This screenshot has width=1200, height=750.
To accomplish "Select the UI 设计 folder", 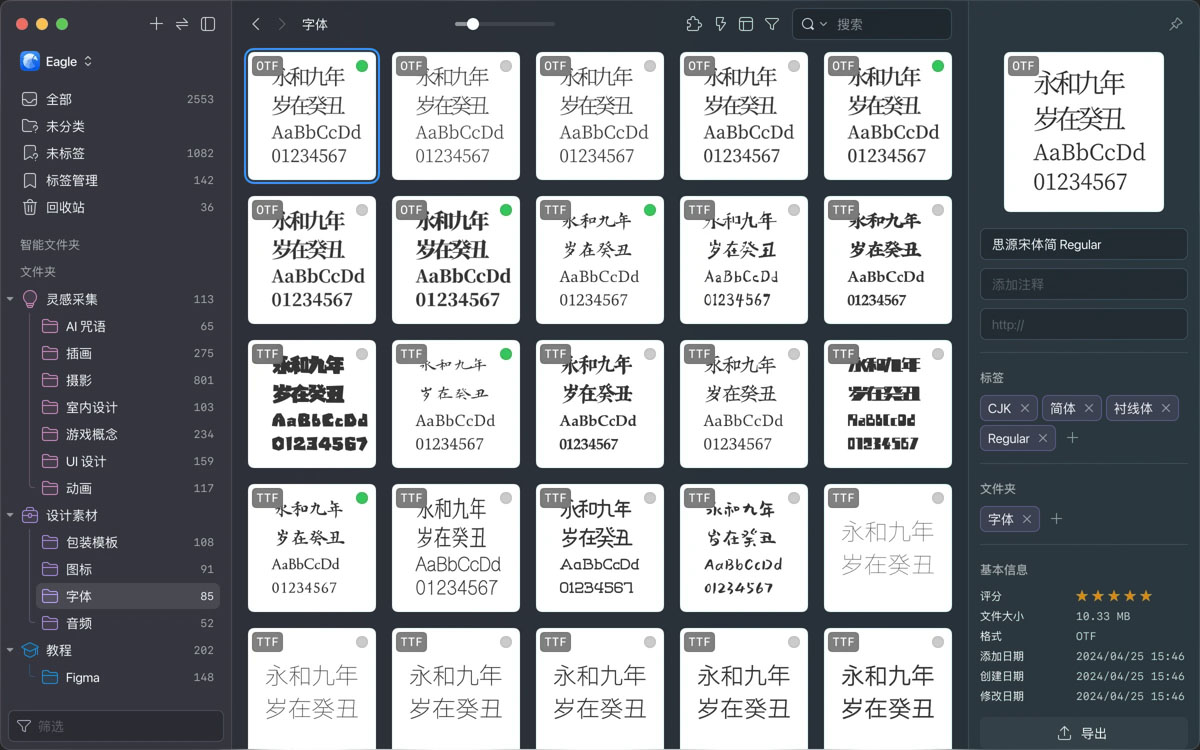I will coord(86,461).
